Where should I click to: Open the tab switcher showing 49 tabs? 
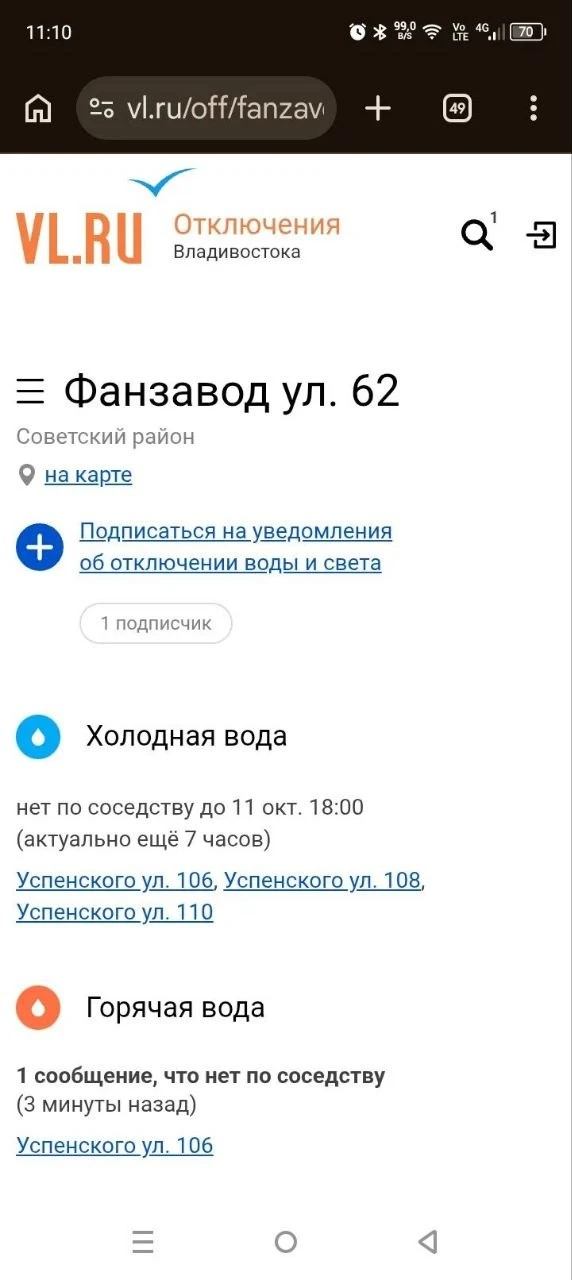coord(457,108)
